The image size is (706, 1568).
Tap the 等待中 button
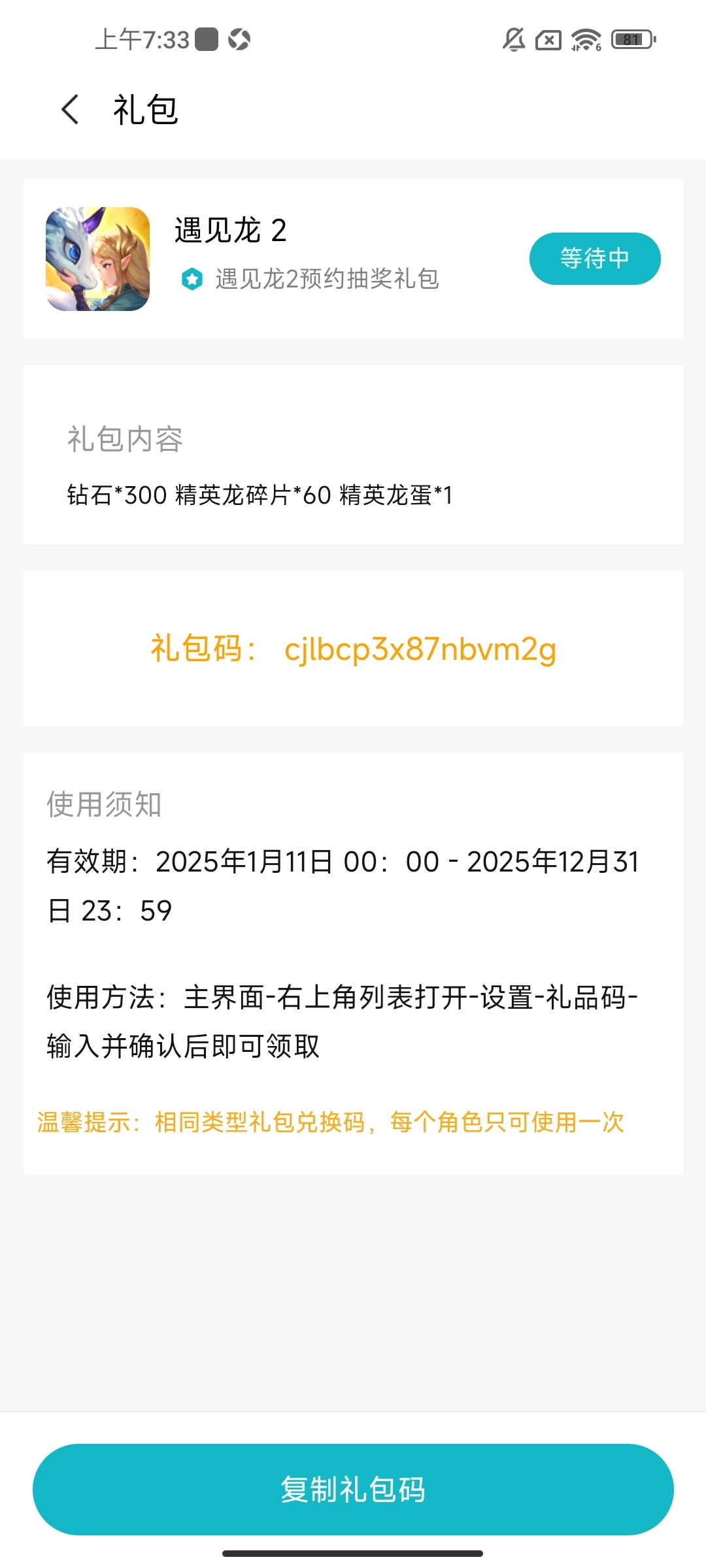point(594,259)
